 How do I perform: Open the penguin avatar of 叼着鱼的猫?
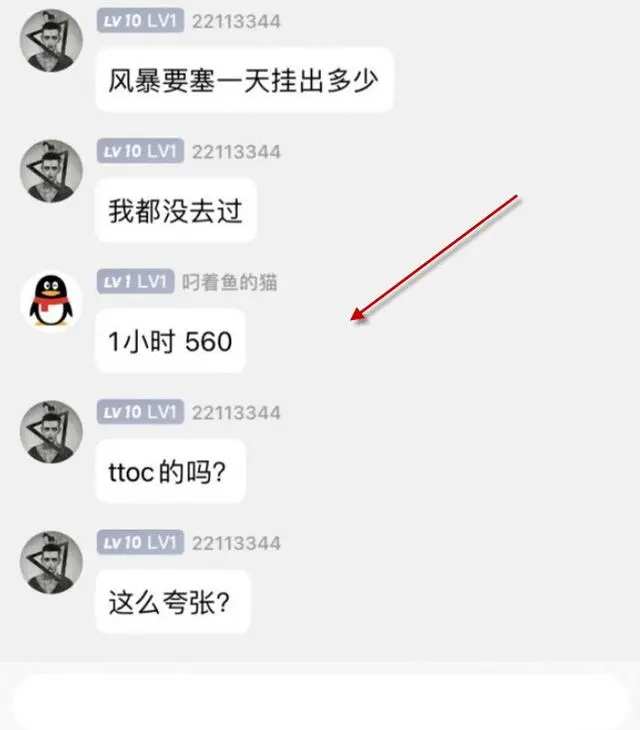[52, 300]
